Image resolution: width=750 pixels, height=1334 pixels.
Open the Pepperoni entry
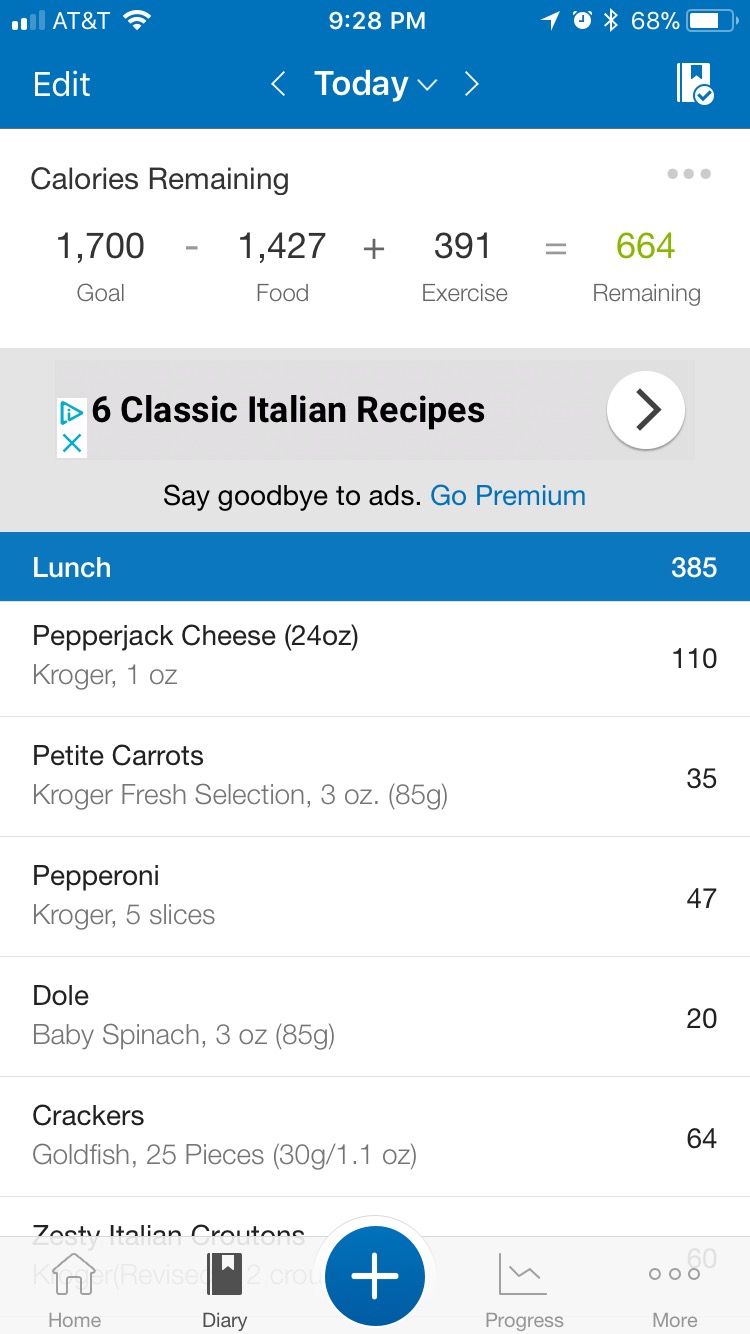coord(375,897)
